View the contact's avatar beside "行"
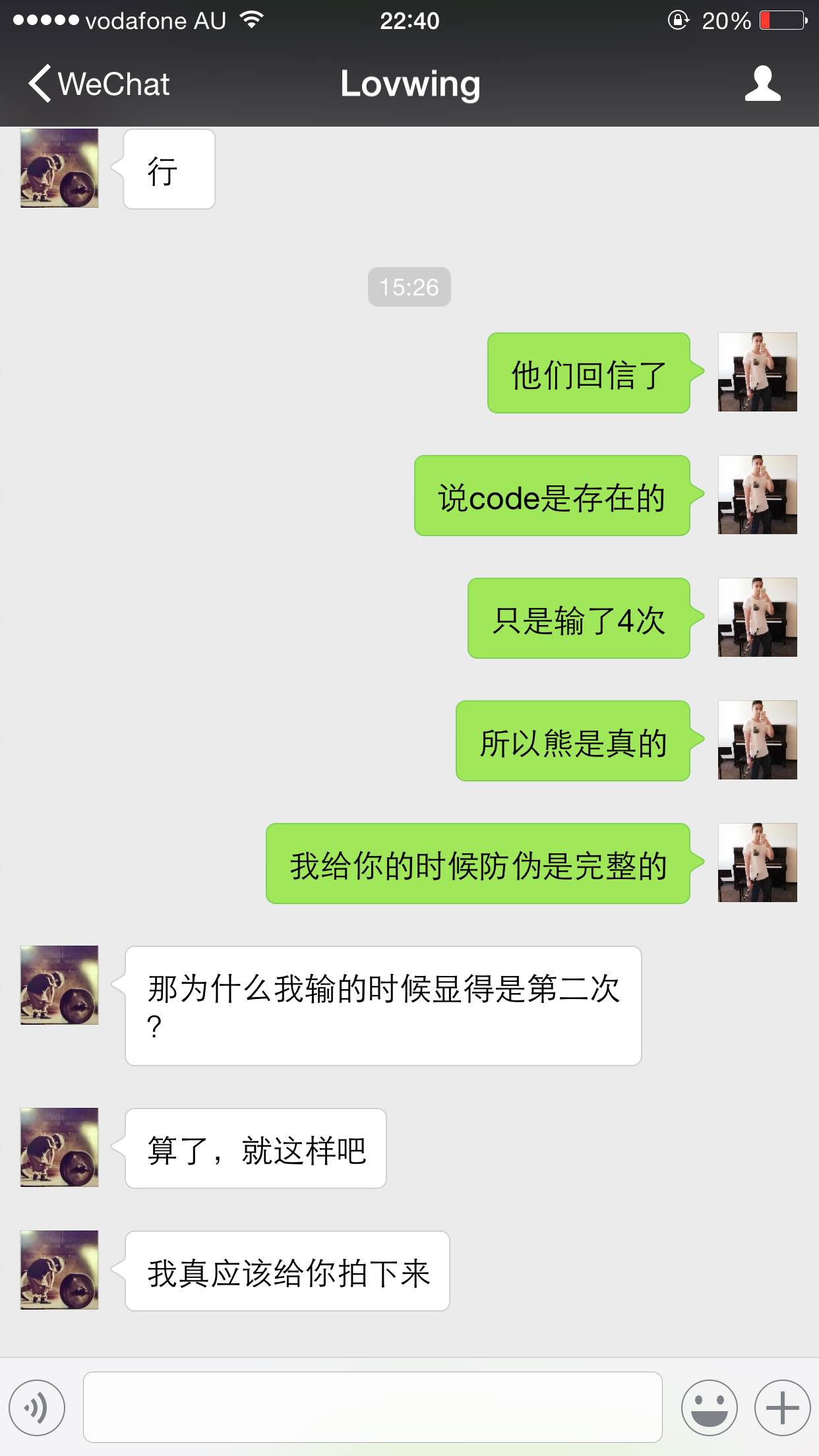The width and height of the screenshot is (819, 1456). 59,168
